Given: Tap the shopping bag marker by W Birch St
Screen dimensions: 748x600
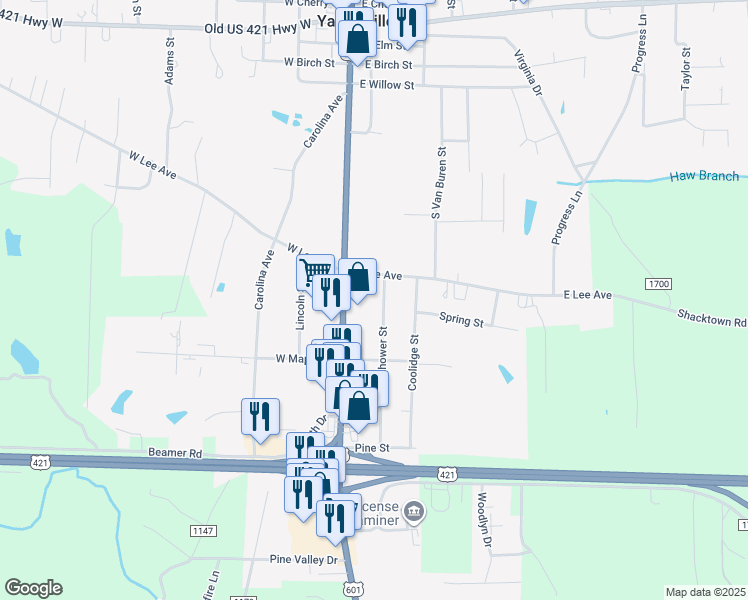Looking at the screenshot, I should tap(357, 40).
